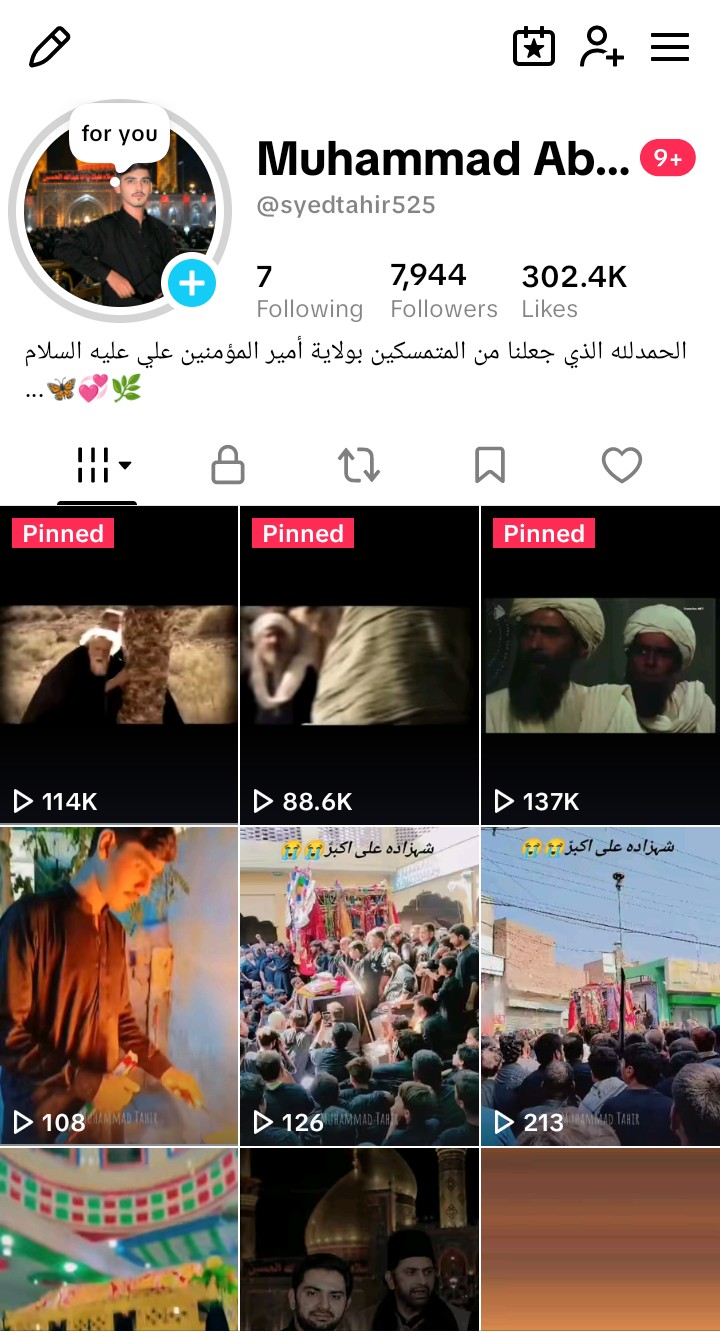
Task: Switch to the liked videos heart tab
Action: point(621,465)
